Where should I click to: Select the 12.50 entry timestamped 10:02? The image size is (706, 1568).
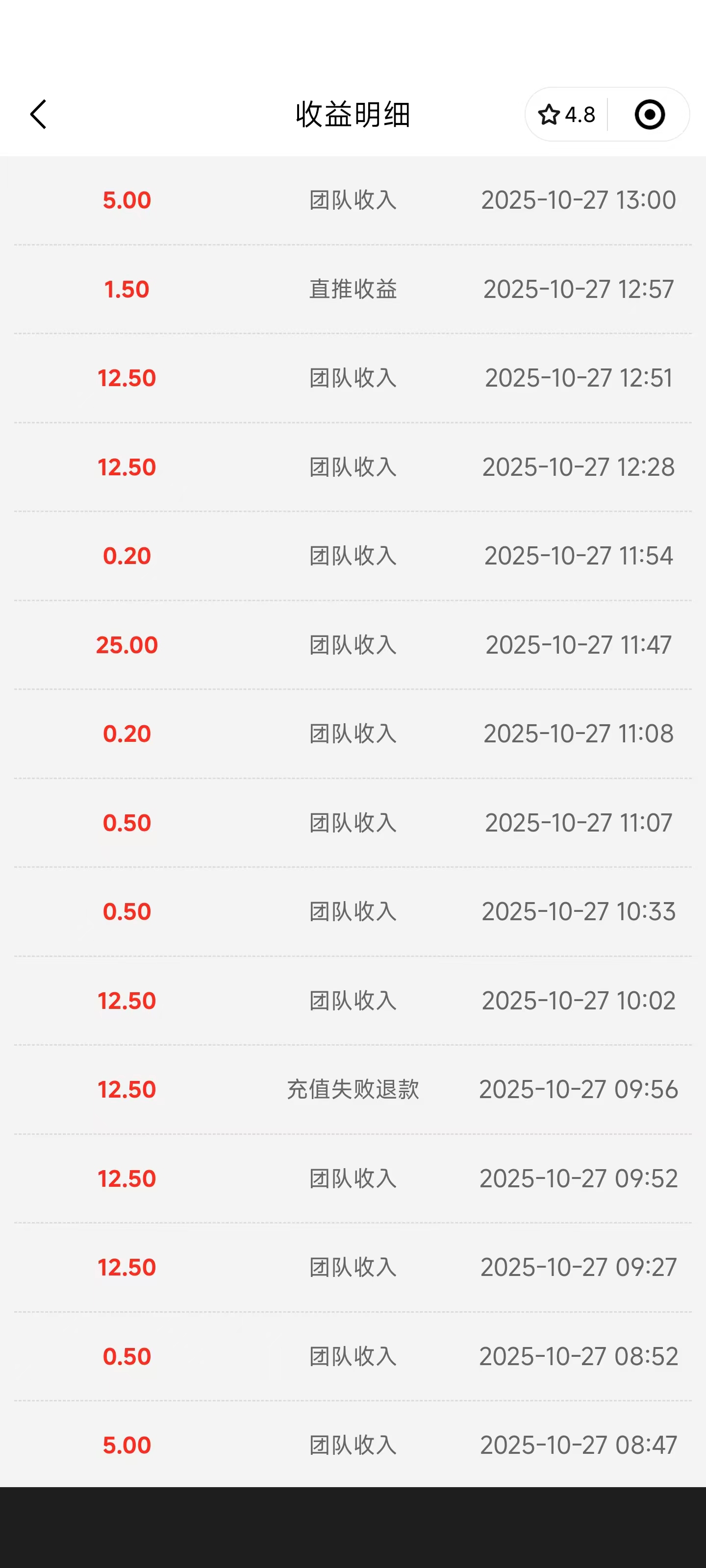click(353, 1000)
